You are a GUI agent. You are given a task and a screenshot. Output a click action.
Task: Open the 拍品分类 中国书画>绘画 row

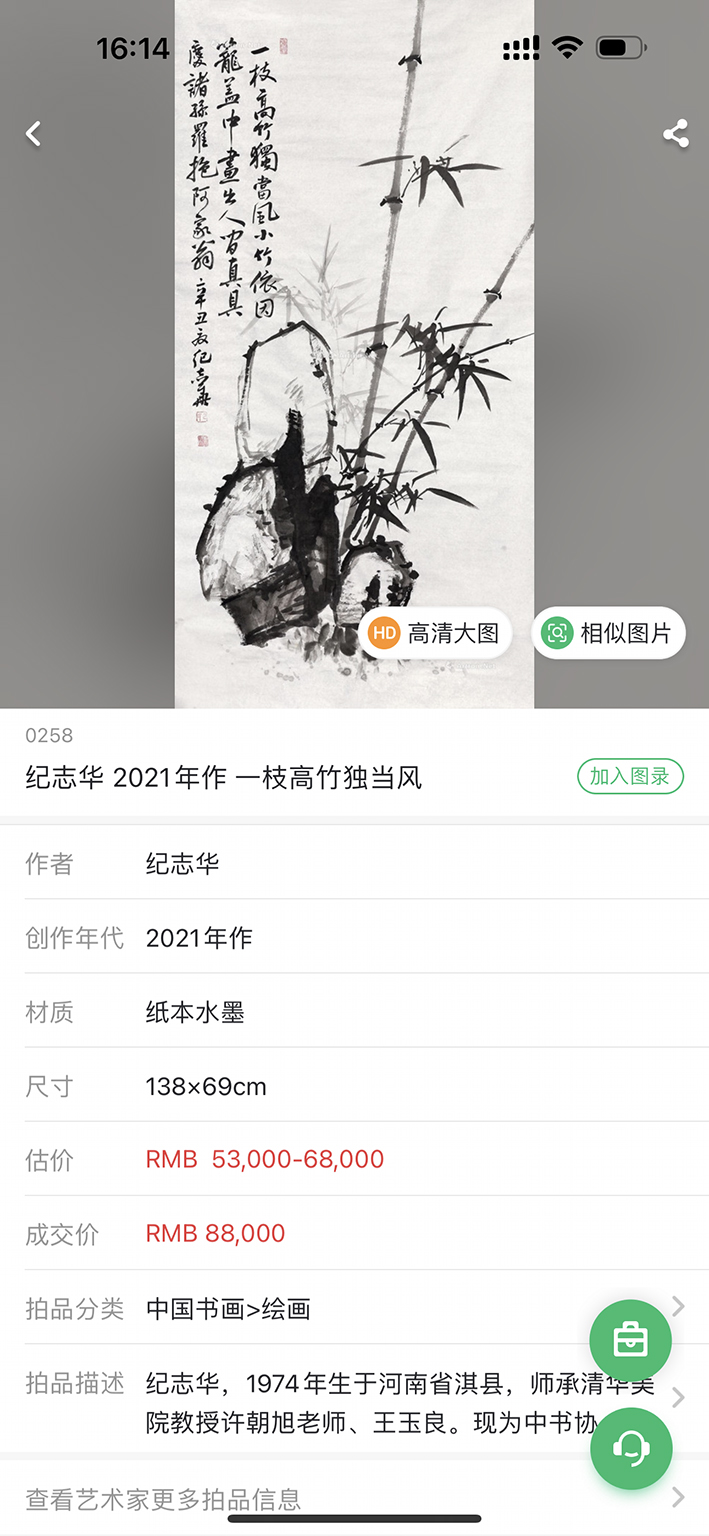(x=354, y=1308)
